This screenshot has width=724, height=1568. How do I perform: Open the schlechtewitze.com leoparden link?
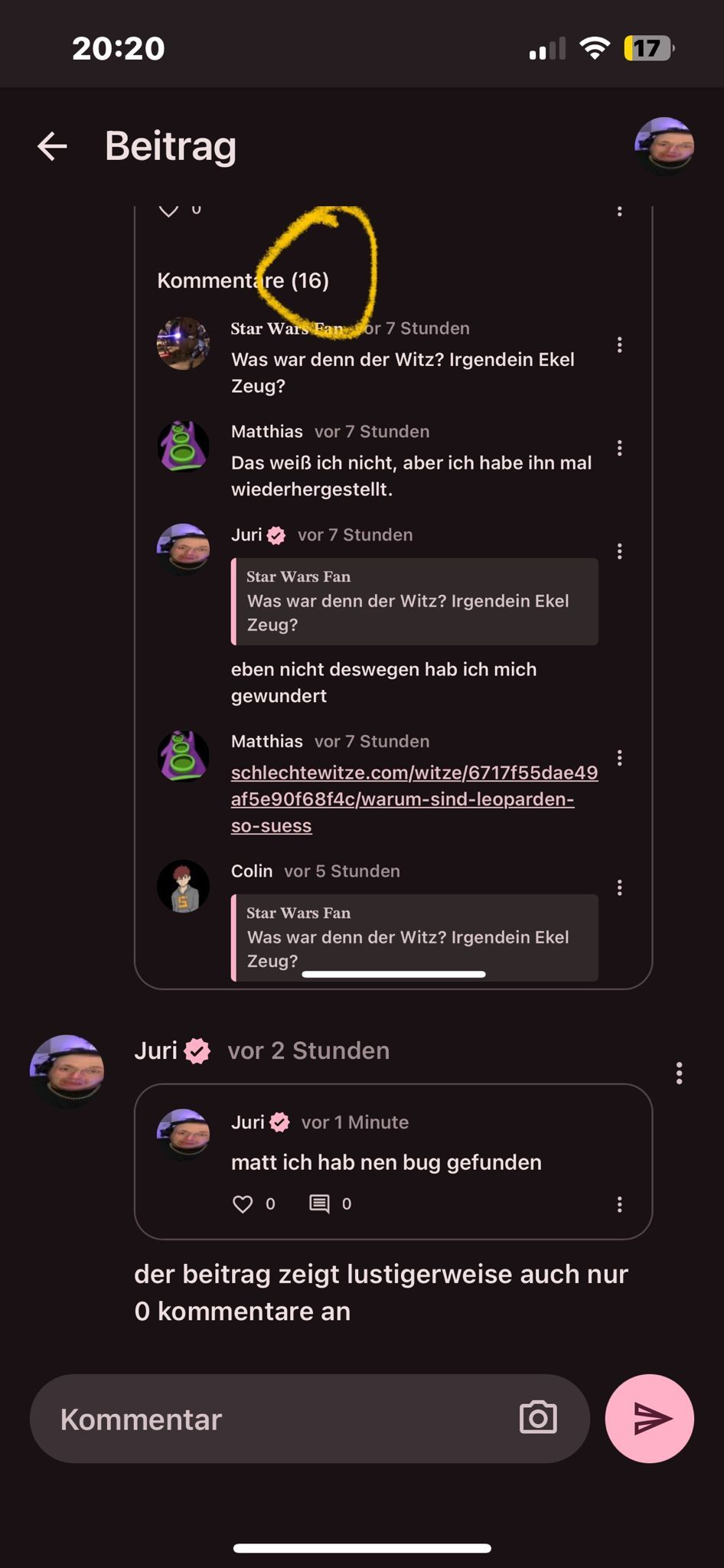point(413,799)
